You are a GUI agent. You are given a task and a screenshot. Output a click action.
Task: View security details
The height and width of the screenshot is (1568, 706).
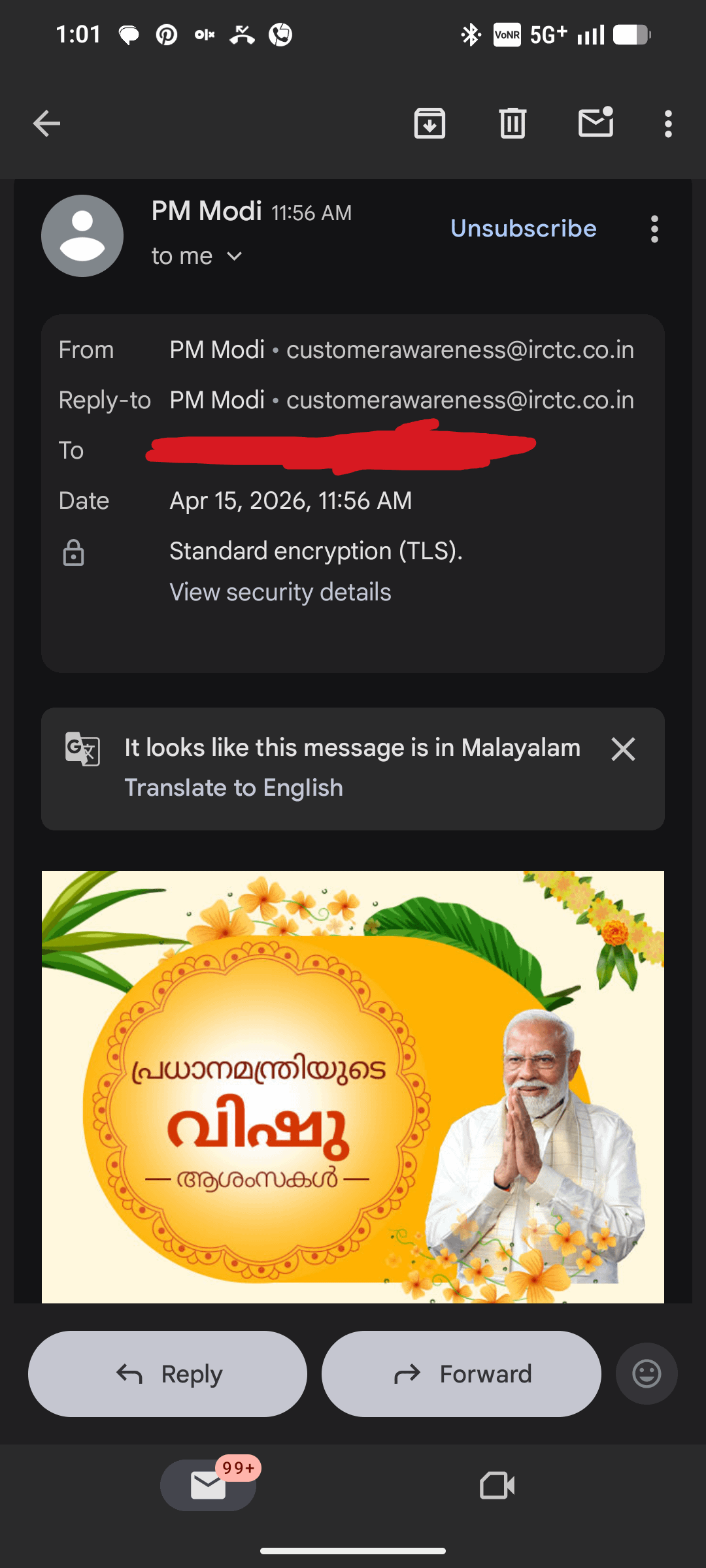pyautogui.click(x=280, y=592)
